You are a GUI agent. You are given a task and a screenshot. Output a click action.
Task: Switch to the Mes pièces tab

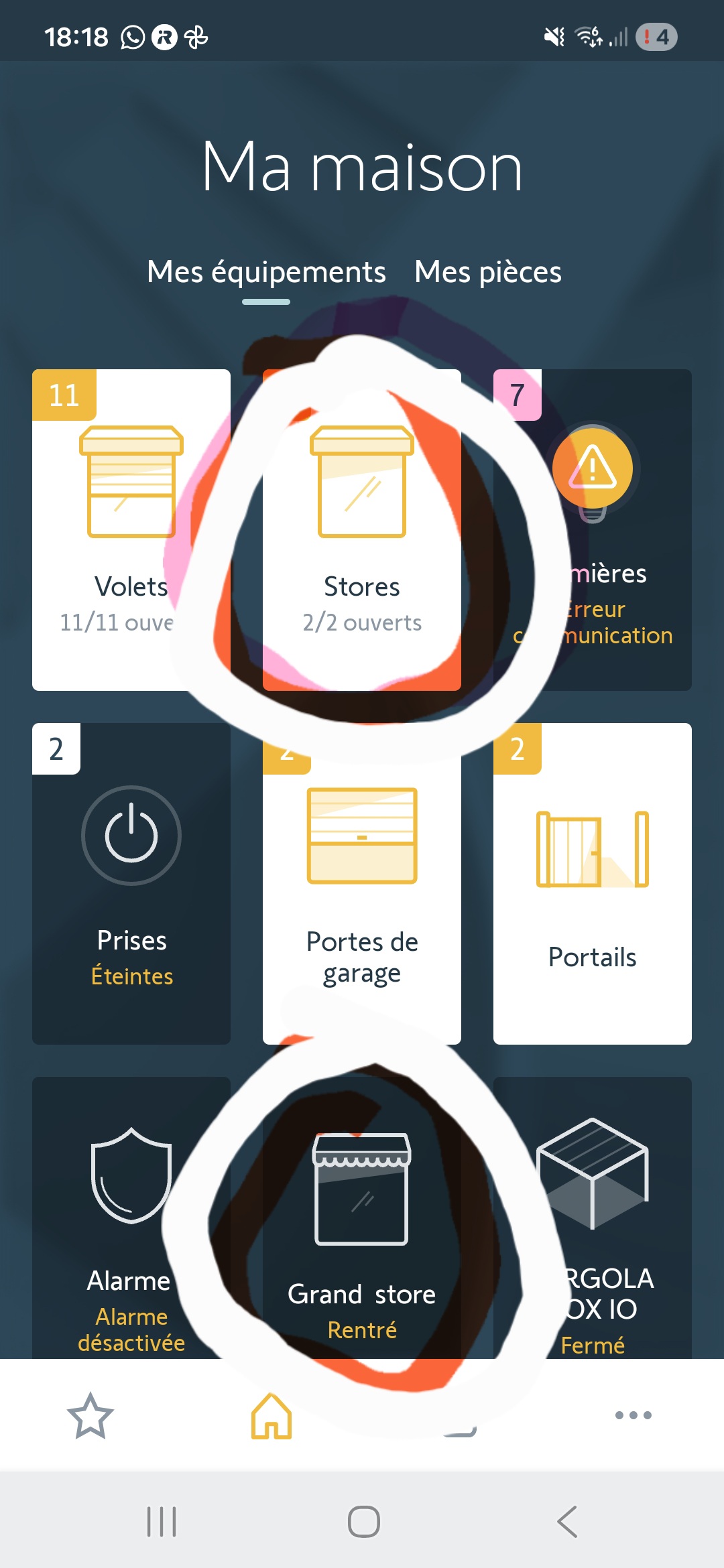pyautogui.click(x=487, y=272)
